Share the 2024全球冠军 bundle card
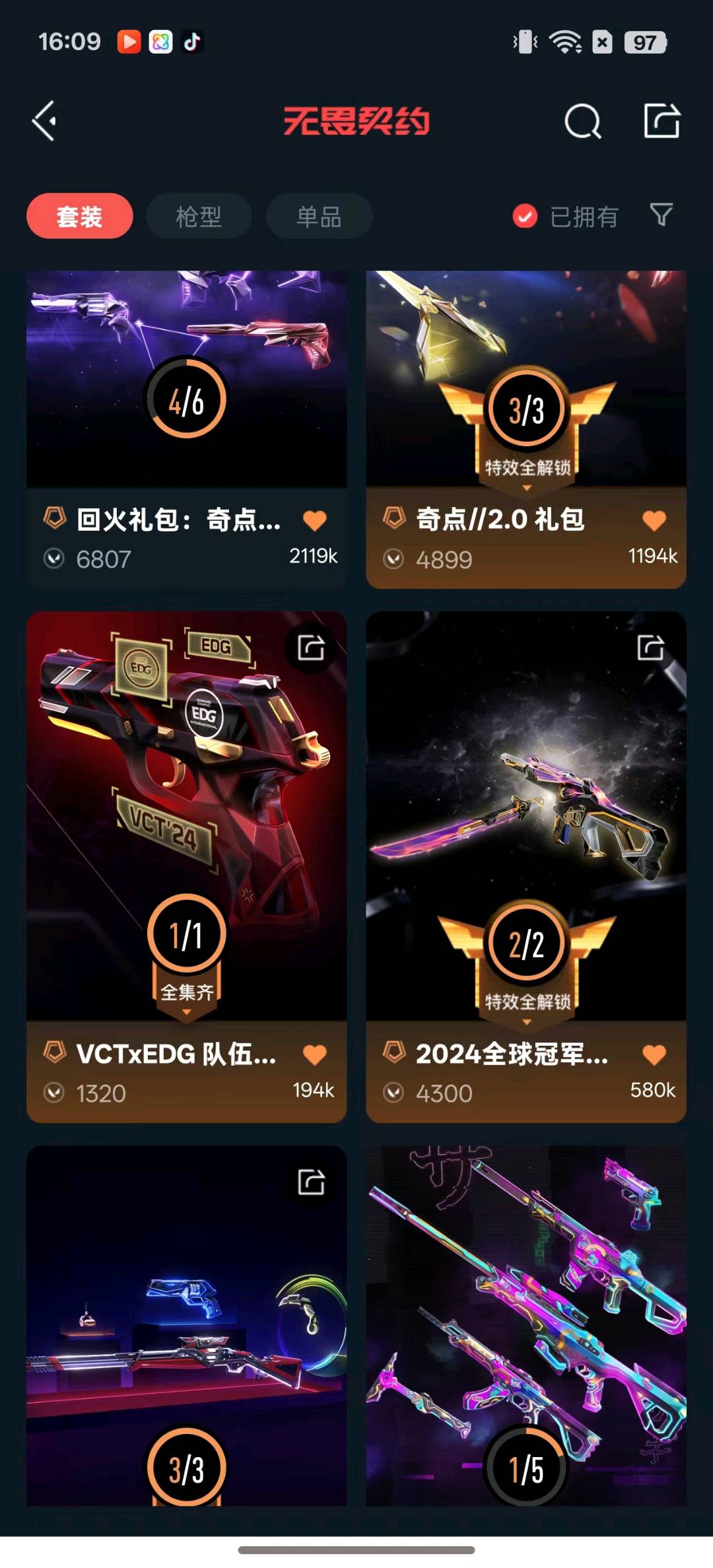The height and width of the screenshot is (1568, 713). point(651,648)
